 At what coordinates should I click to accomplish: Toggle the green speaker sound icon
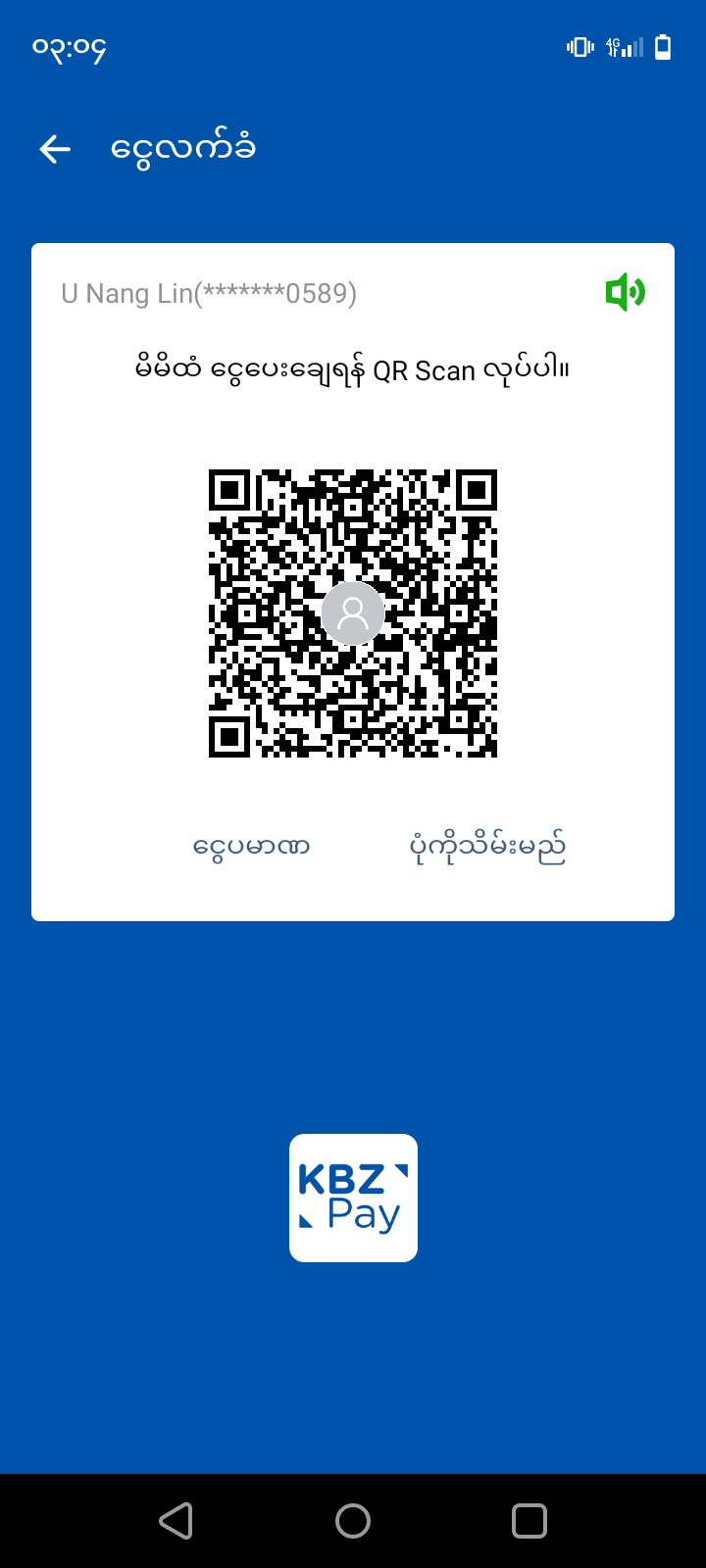click(x=625, y=292)
